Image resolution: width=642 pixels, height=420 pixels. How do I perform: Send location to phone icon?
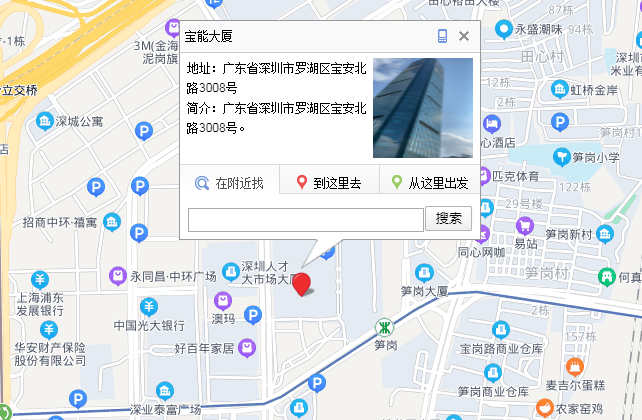(443, 37)
